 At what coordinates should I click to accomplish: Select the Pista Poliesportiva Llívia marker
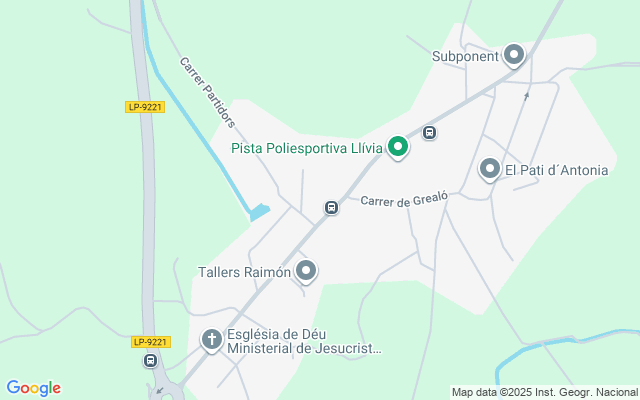(x=397, y=148)
